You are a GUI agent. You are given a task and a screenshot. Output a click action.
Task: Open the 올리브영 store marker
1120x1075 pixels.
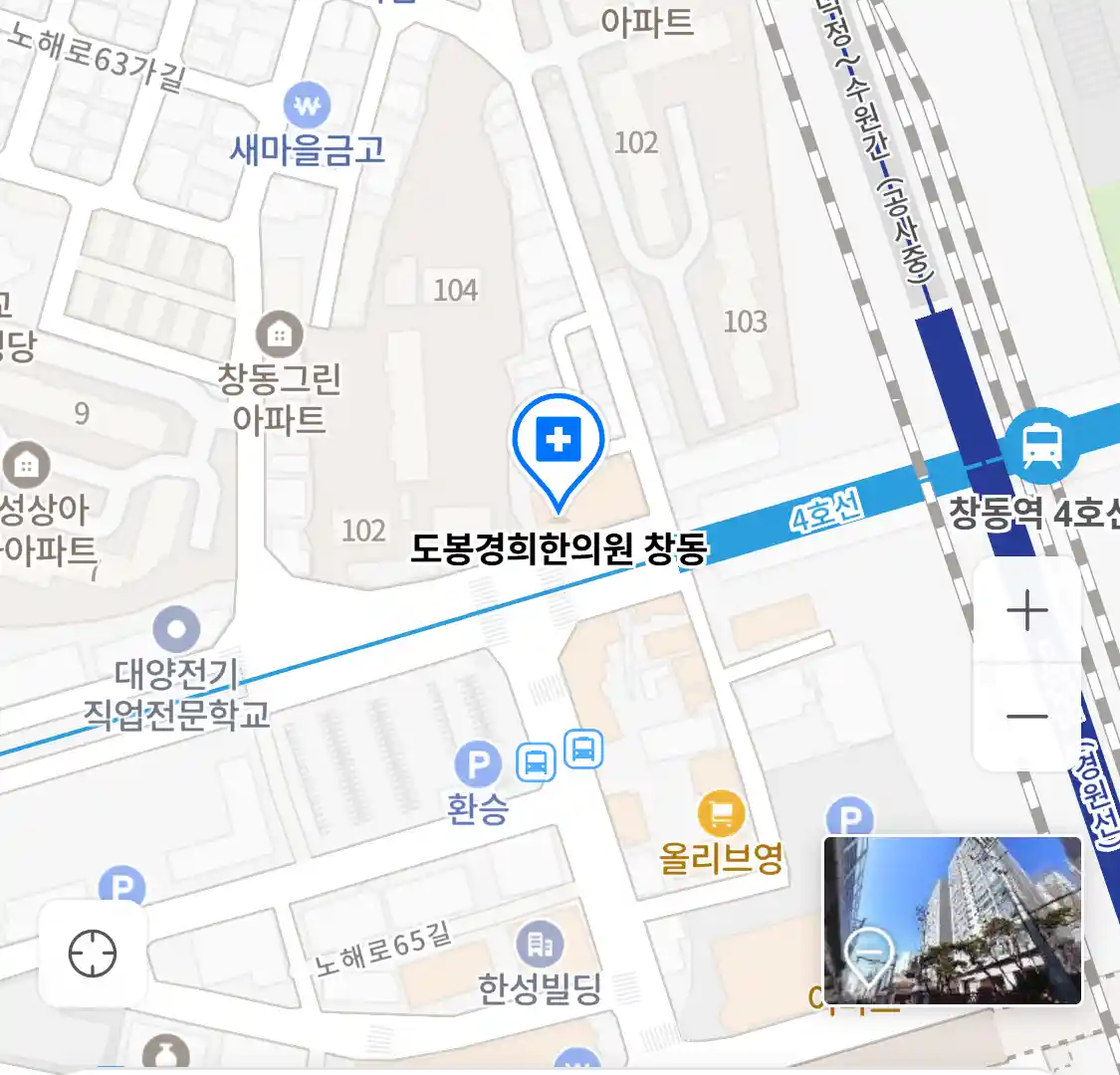(721, 814)
